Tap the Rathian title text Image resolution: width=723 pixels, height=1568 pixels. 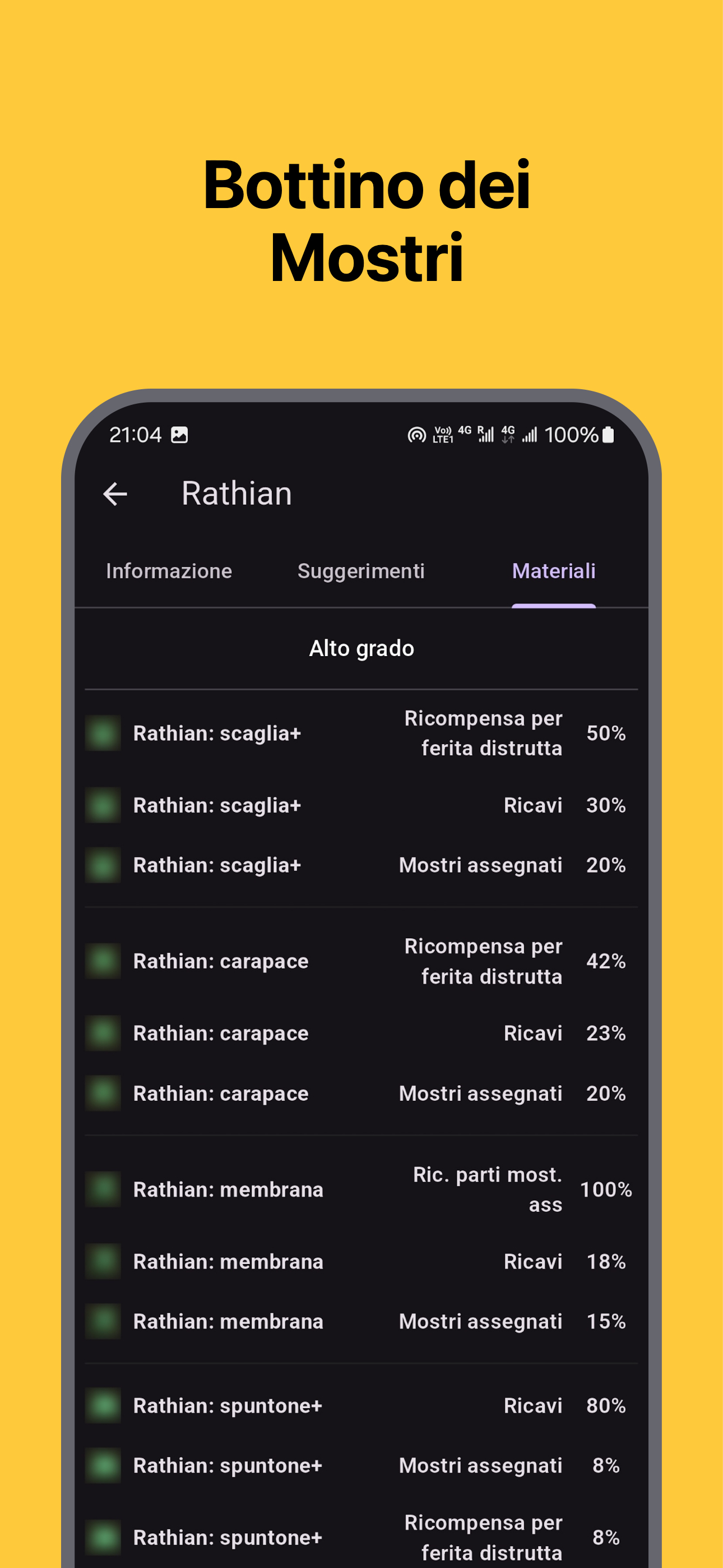click(x=236, y=493)
